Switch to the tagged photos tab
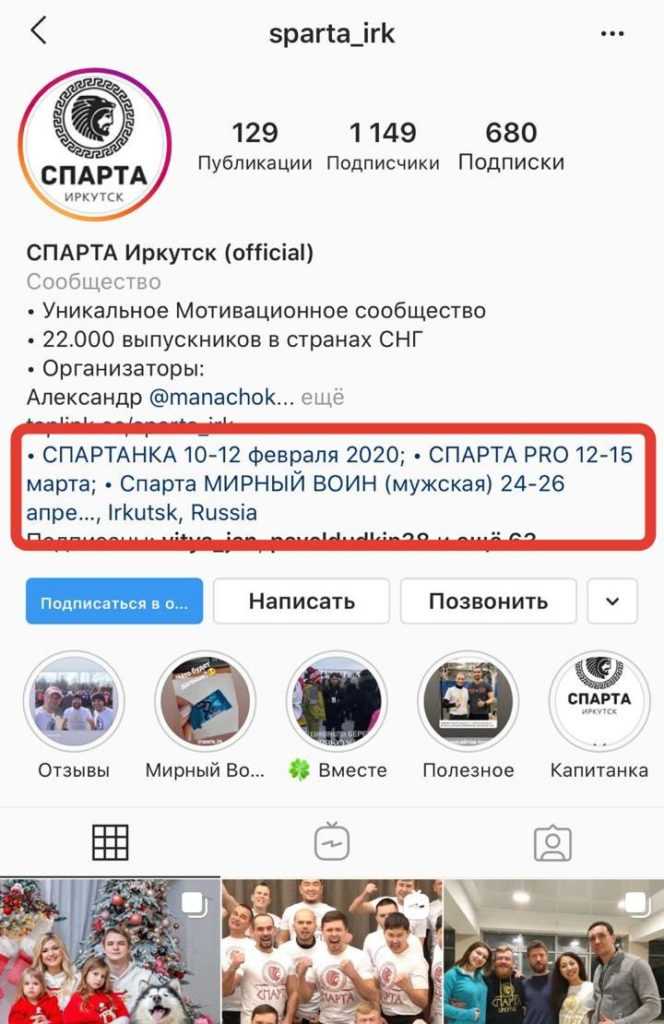 coord(552,842)
